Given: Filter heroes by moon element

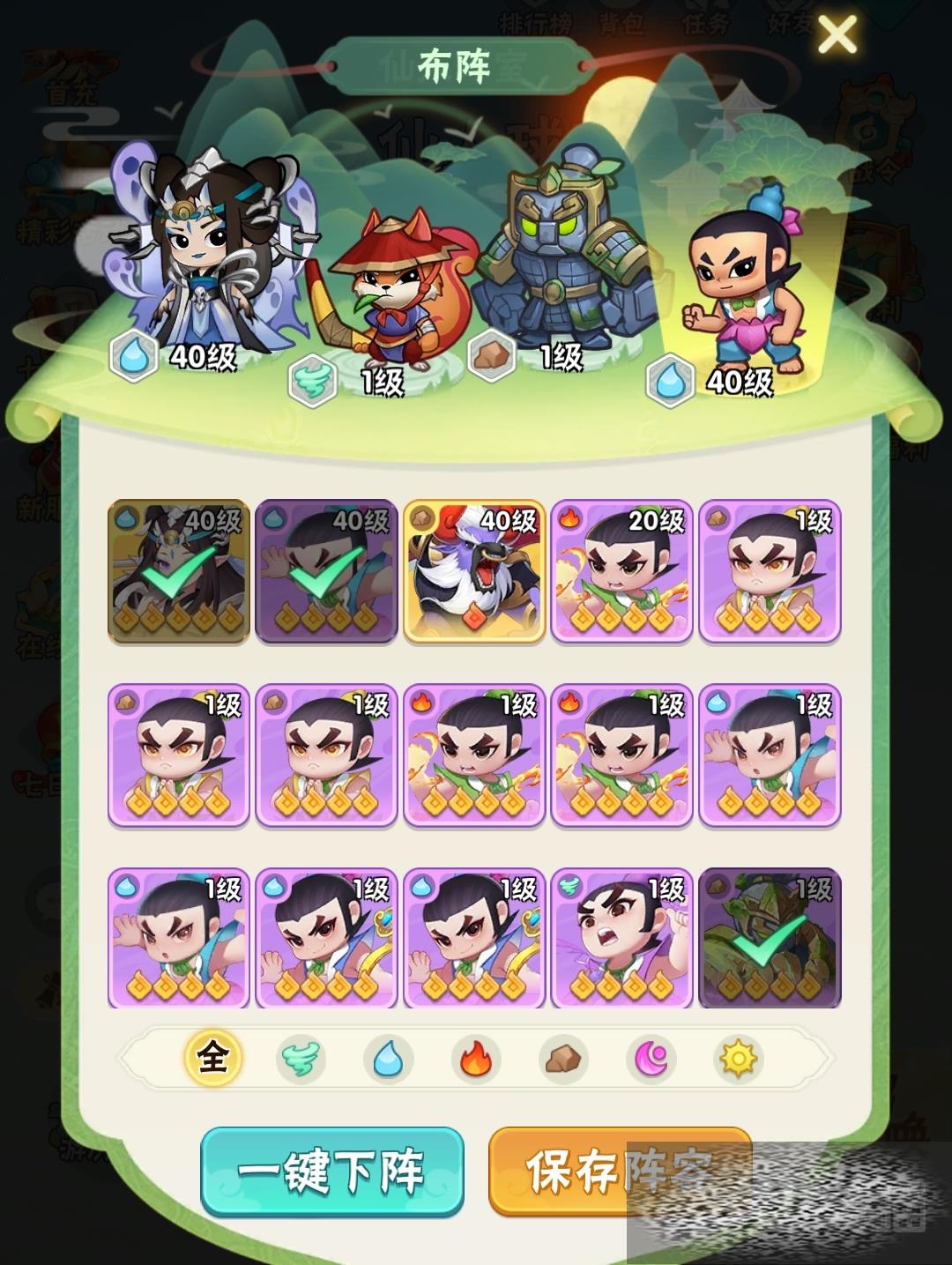Looking at the screenshot, I should click(x=651, y=1058).
